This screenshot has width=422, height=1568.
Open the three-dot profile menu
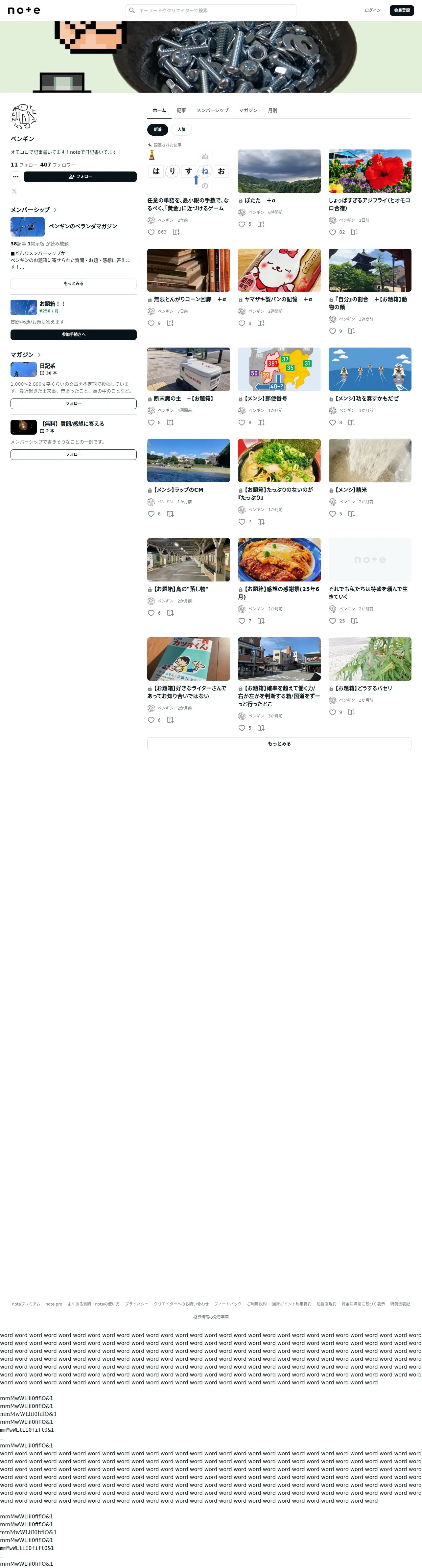pos(16,176)
